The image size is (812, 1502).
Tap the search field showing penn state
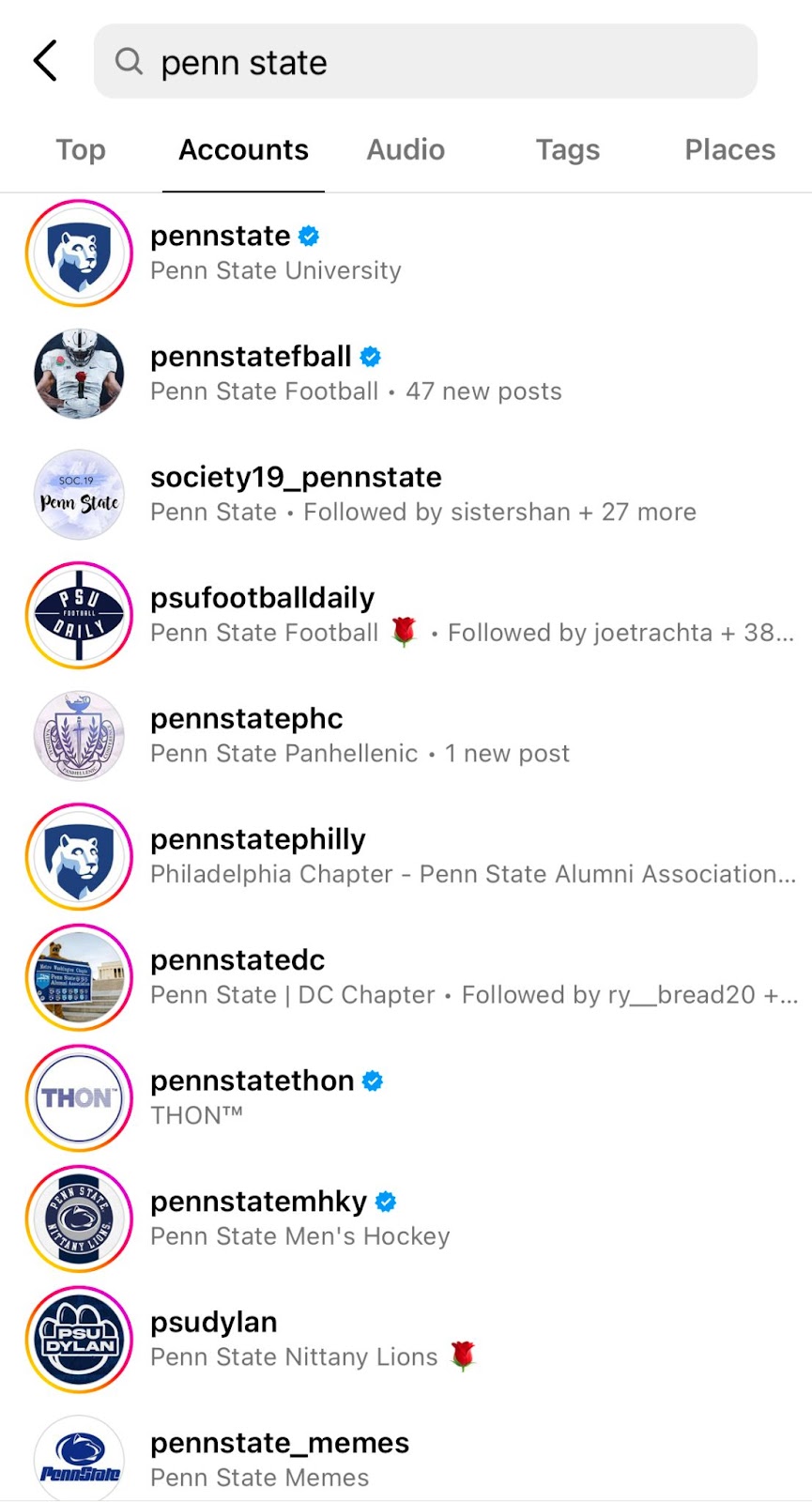[424, 62]
